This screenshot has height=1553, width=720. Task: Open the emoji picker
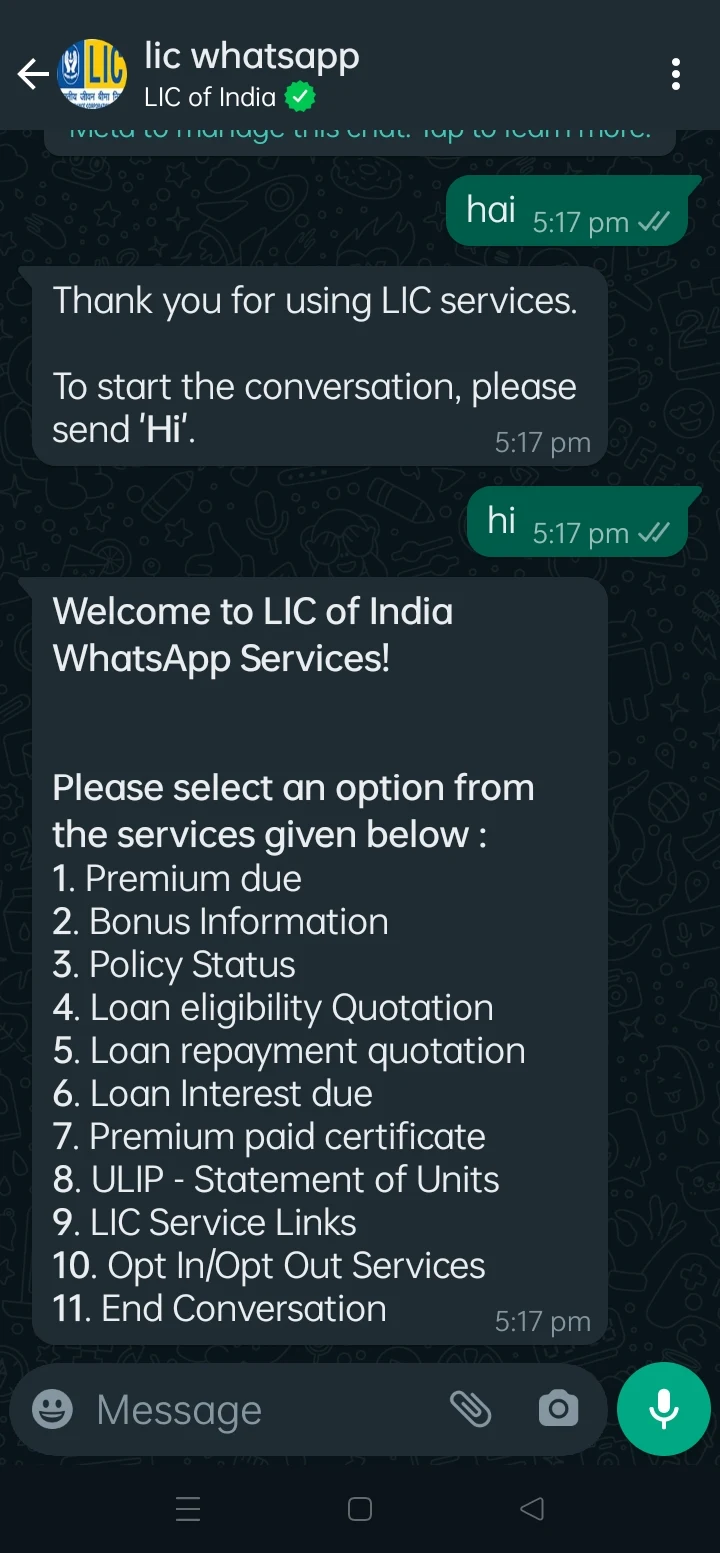(52, 1410)
